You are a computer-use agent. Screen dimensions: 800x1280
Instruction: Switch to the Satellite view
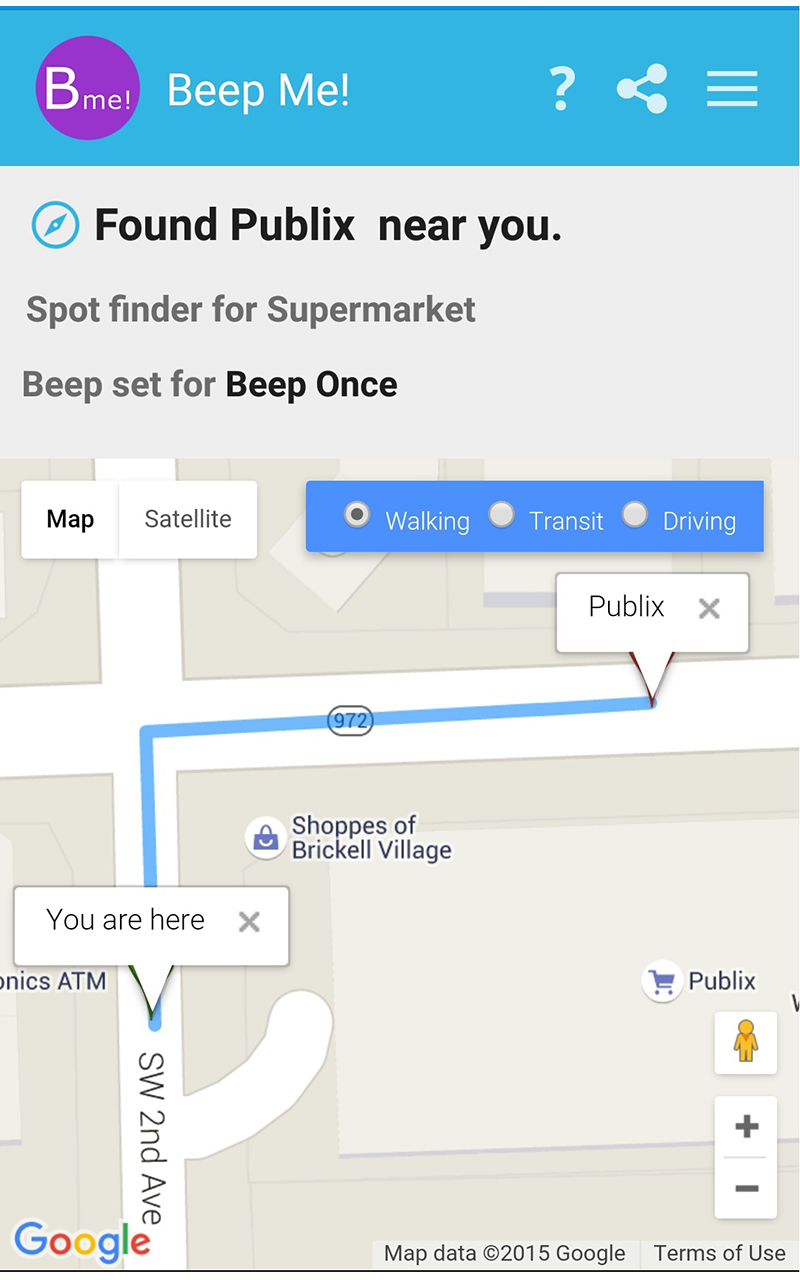tap(187, 519)
